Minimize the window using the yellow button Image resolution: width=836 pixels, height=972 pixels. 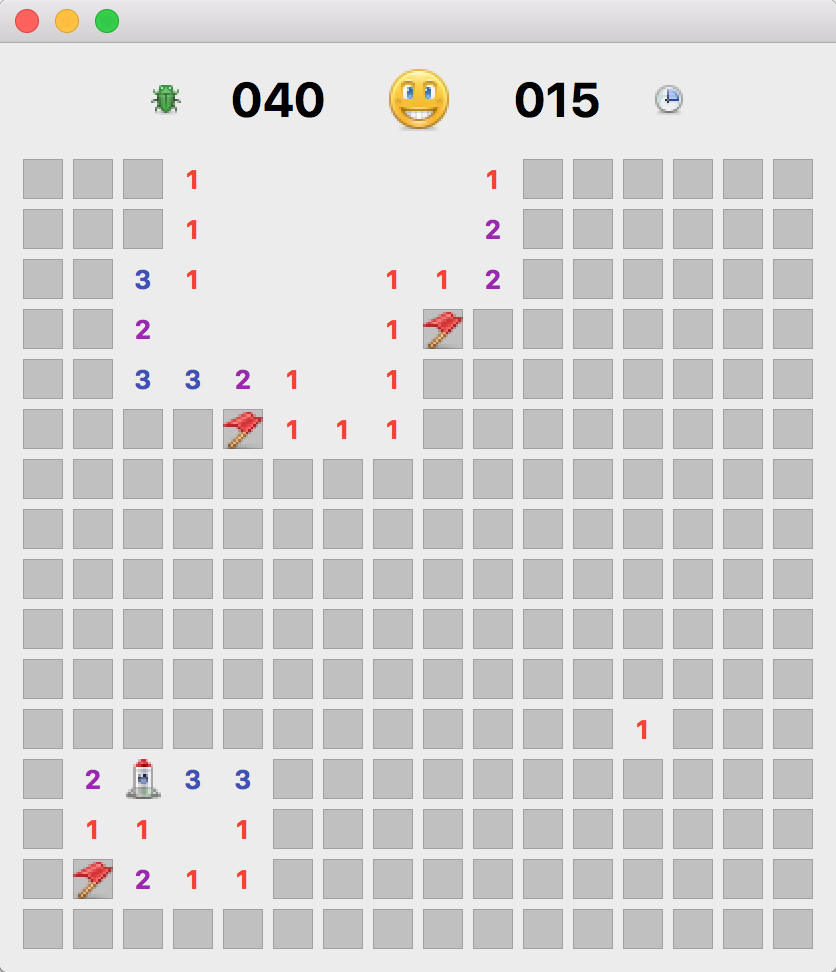pyautogui.click(x=67, y=21)
